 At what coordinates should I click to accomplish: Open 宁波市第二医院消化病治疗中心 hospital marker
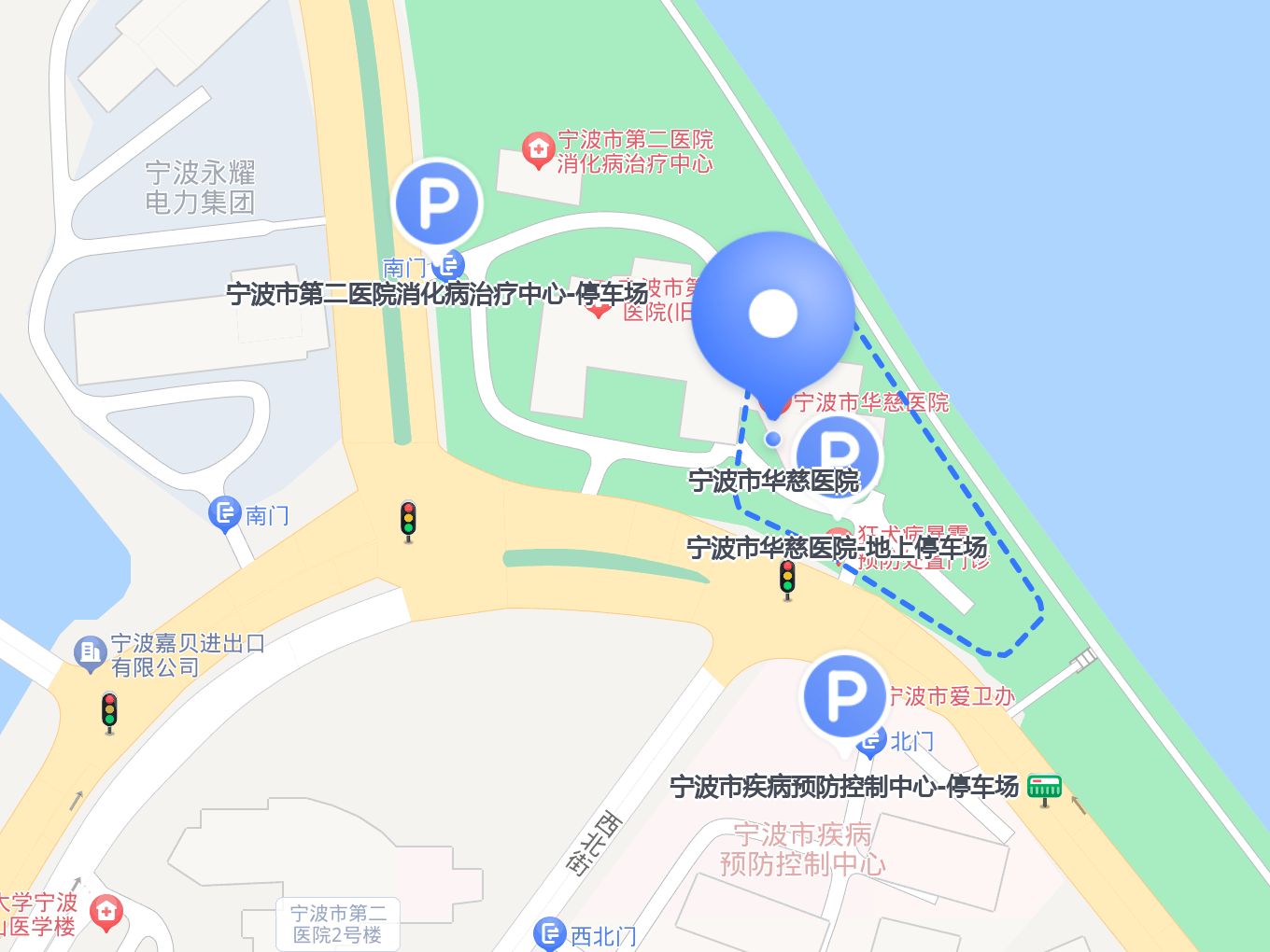coord(537,150)
